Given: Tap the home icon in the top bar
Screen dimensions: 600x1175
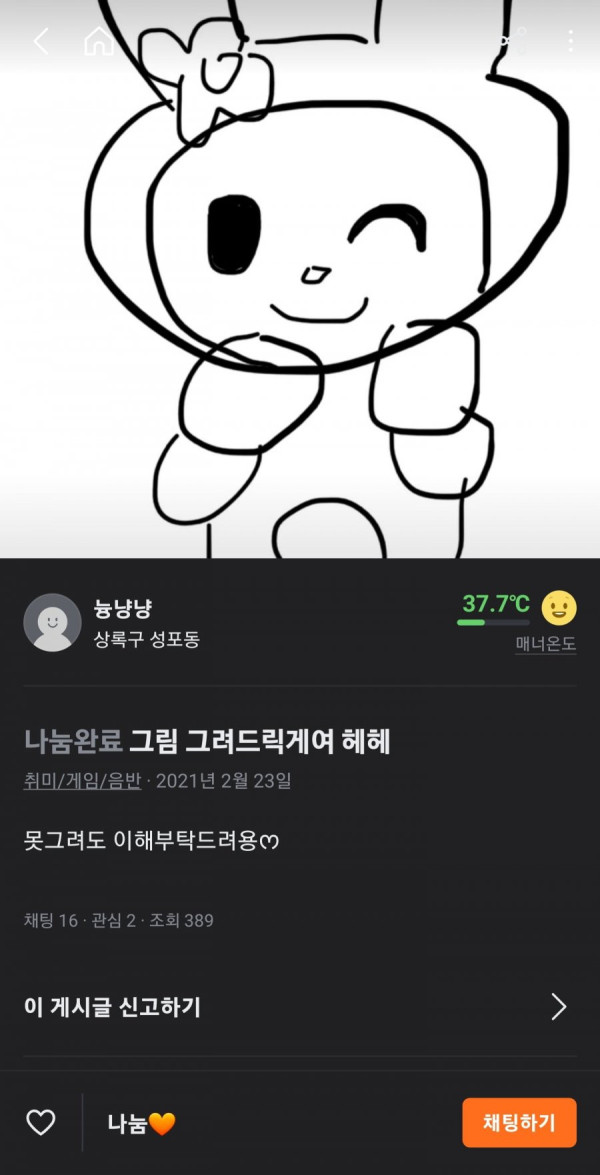Looking at the screenshot, I should (x=98, y=41).
